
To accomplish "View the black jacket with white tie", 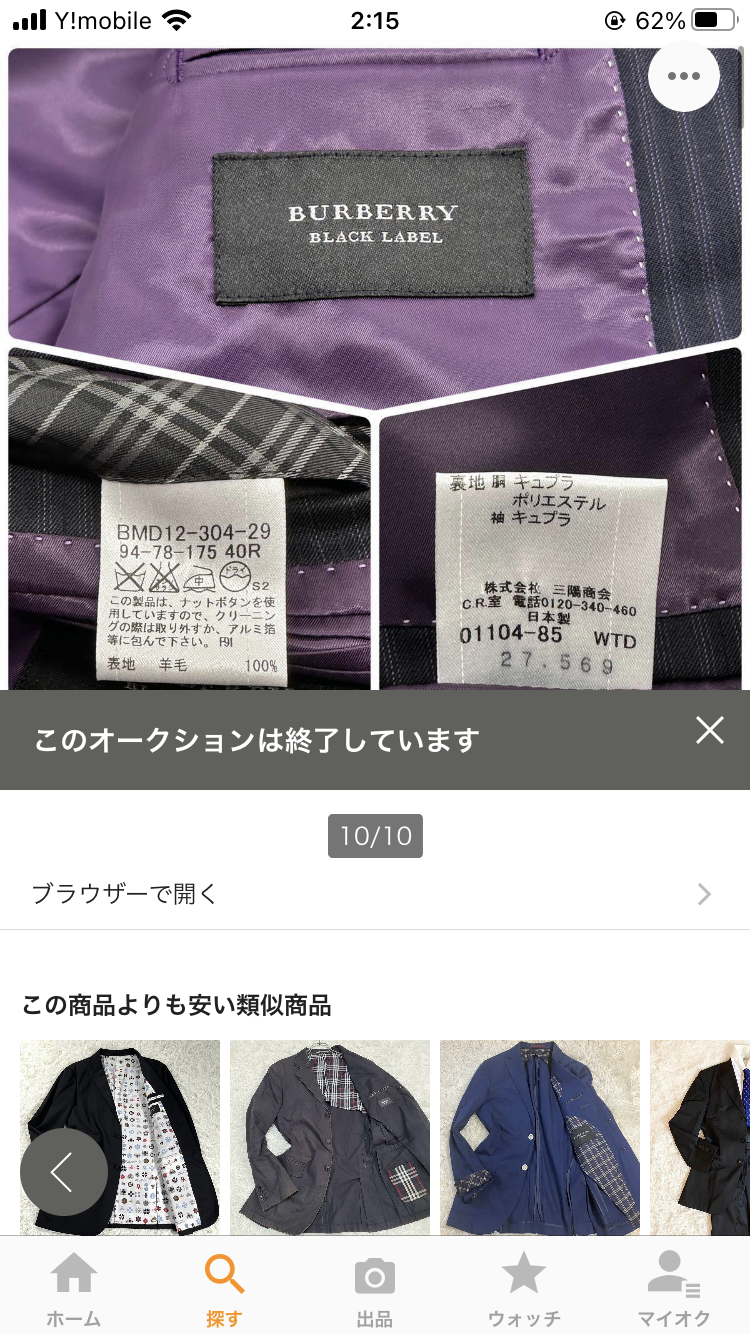I will click(700, 1138).
